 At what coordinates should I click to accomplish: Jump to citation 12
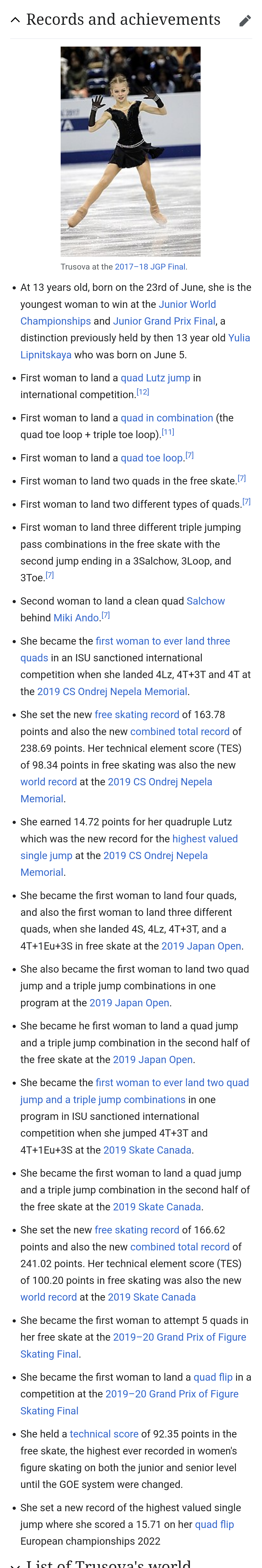click(143, 393)
